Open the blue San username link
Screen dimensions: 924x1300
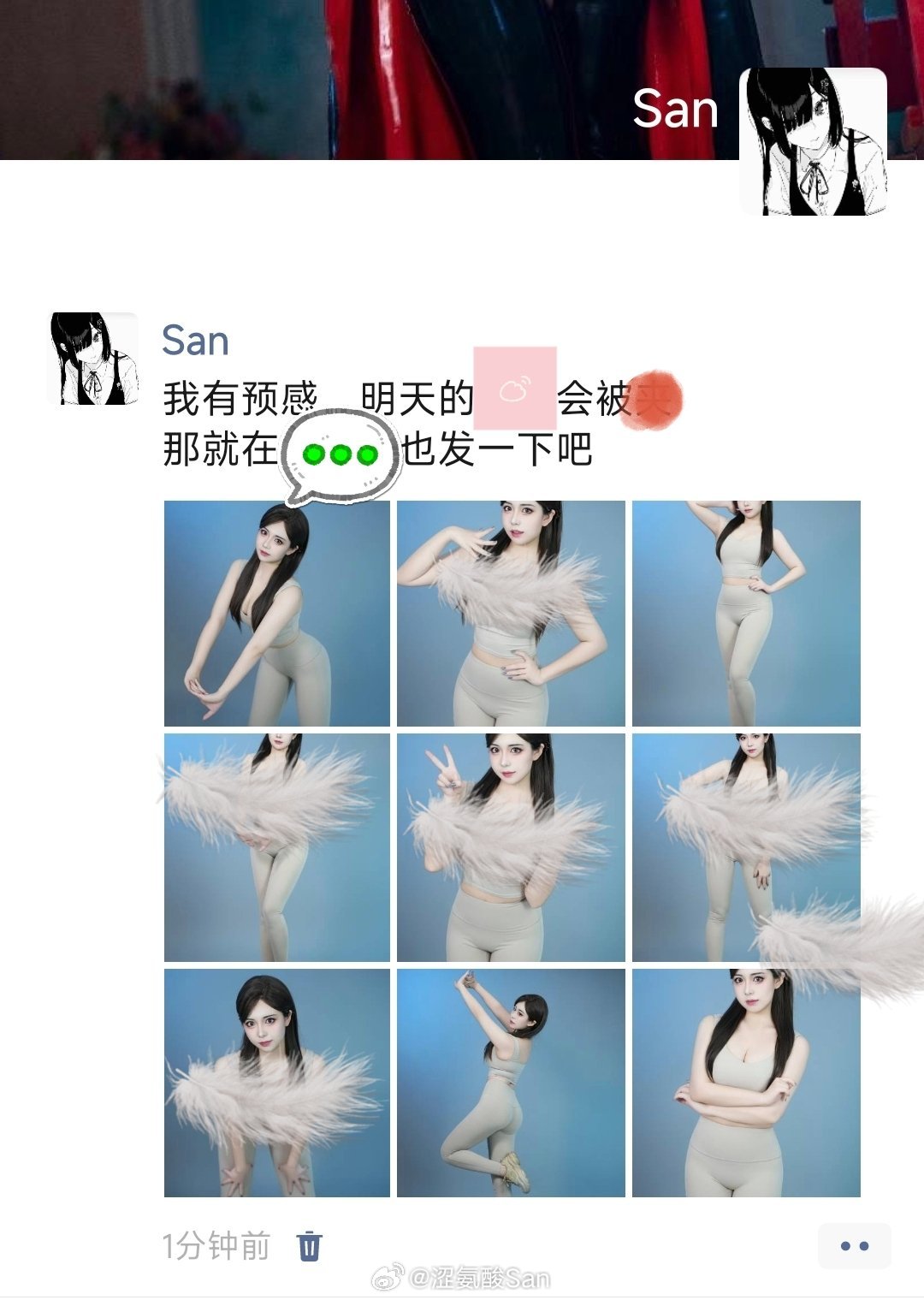click(x=195, y=341)
